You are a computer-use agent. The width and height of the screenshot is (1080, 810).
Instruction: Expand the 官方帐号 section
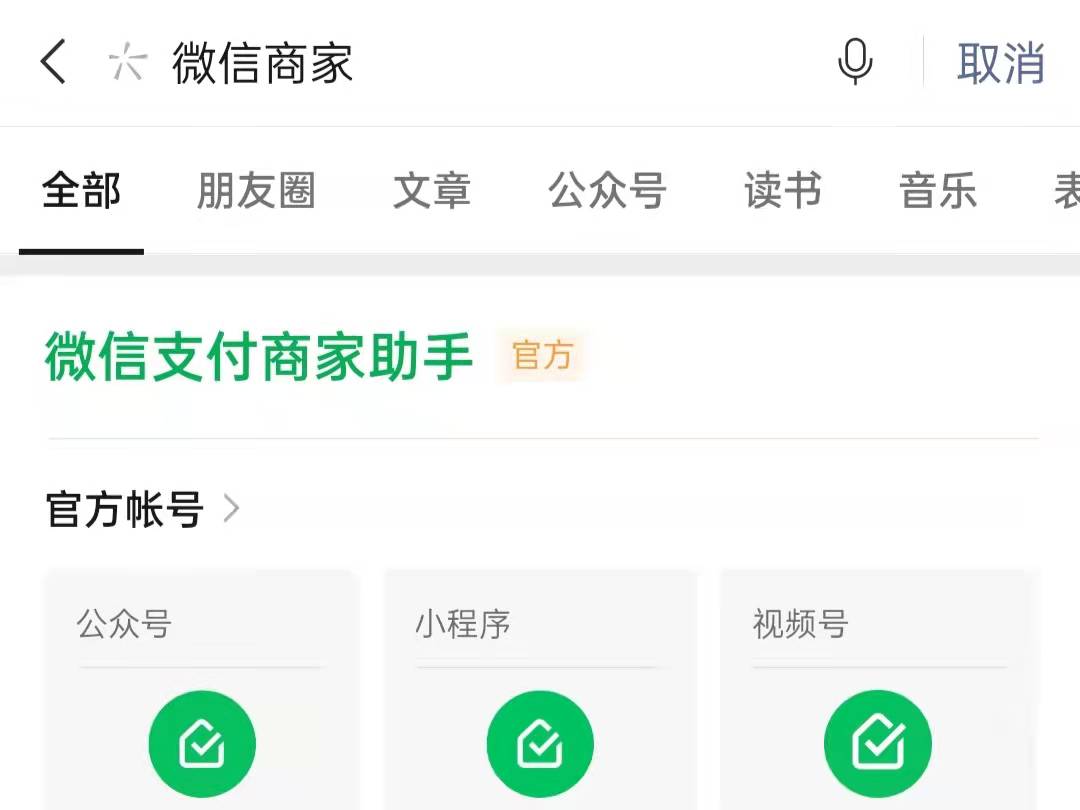pyautogui.click(x=143, y=510)
